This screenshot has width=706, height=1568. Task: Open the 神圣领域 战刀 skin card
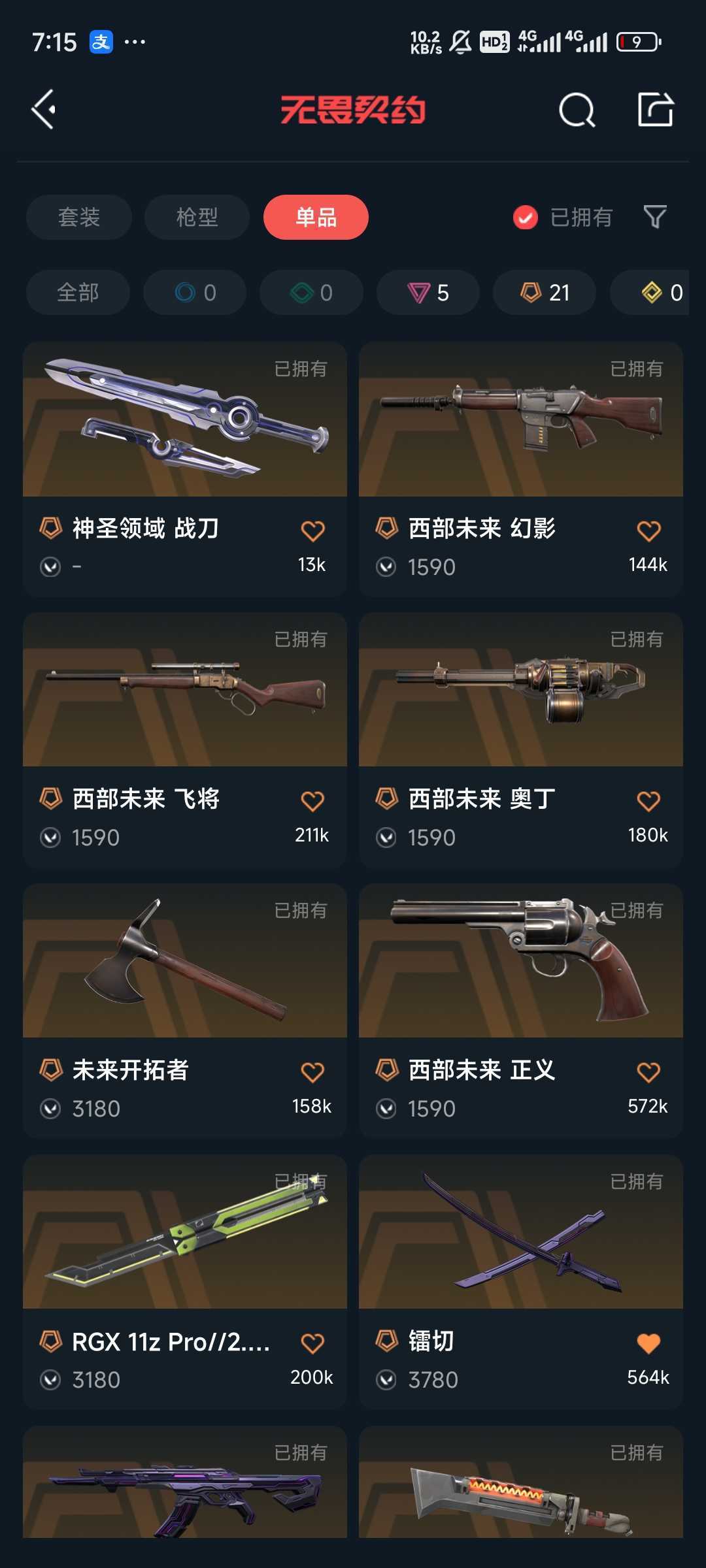tap(185, 468)
